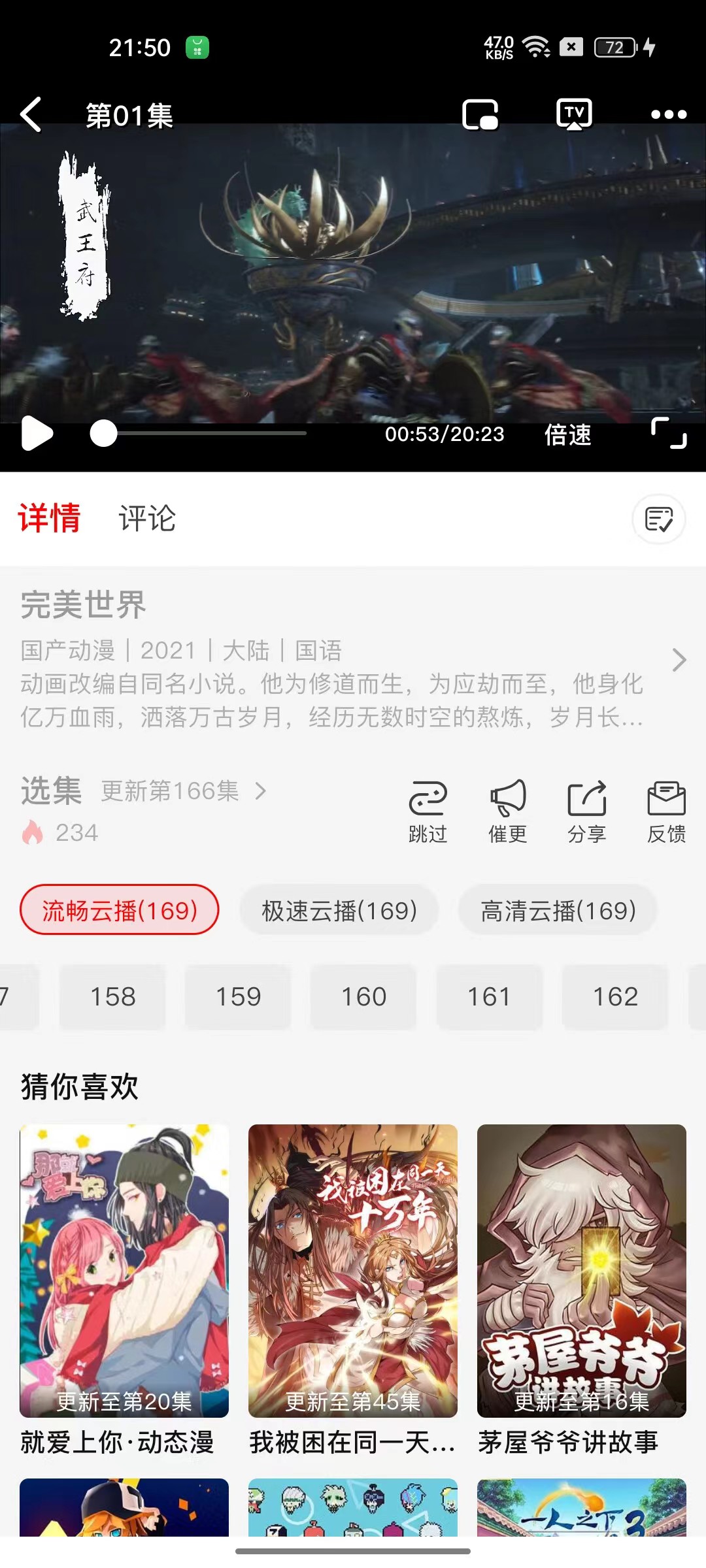The image size is (706, 1568).
Task: Open the notes checklist icon
Action: [x=658, y=519]
